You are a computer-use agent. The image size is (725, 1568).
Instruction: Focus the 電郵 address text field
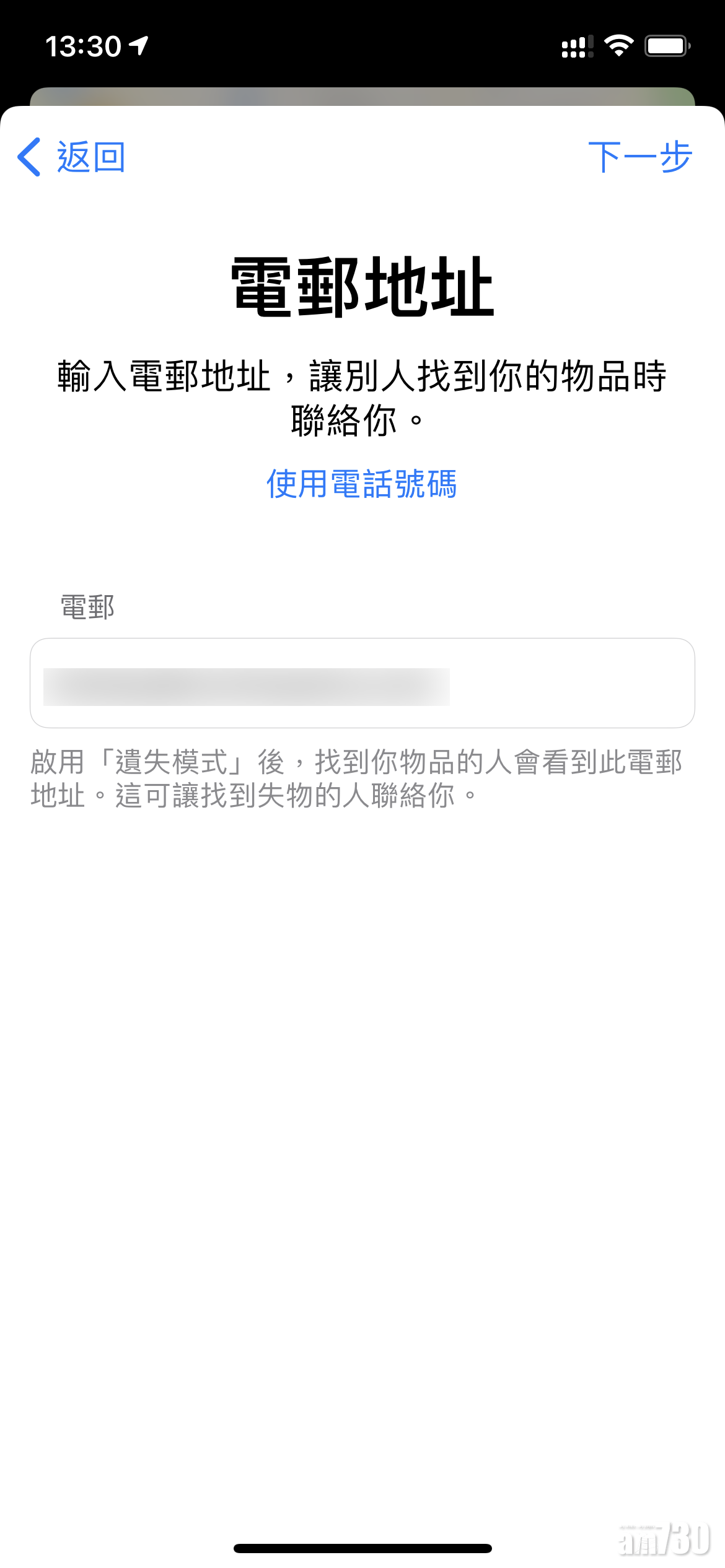point(362,683)
